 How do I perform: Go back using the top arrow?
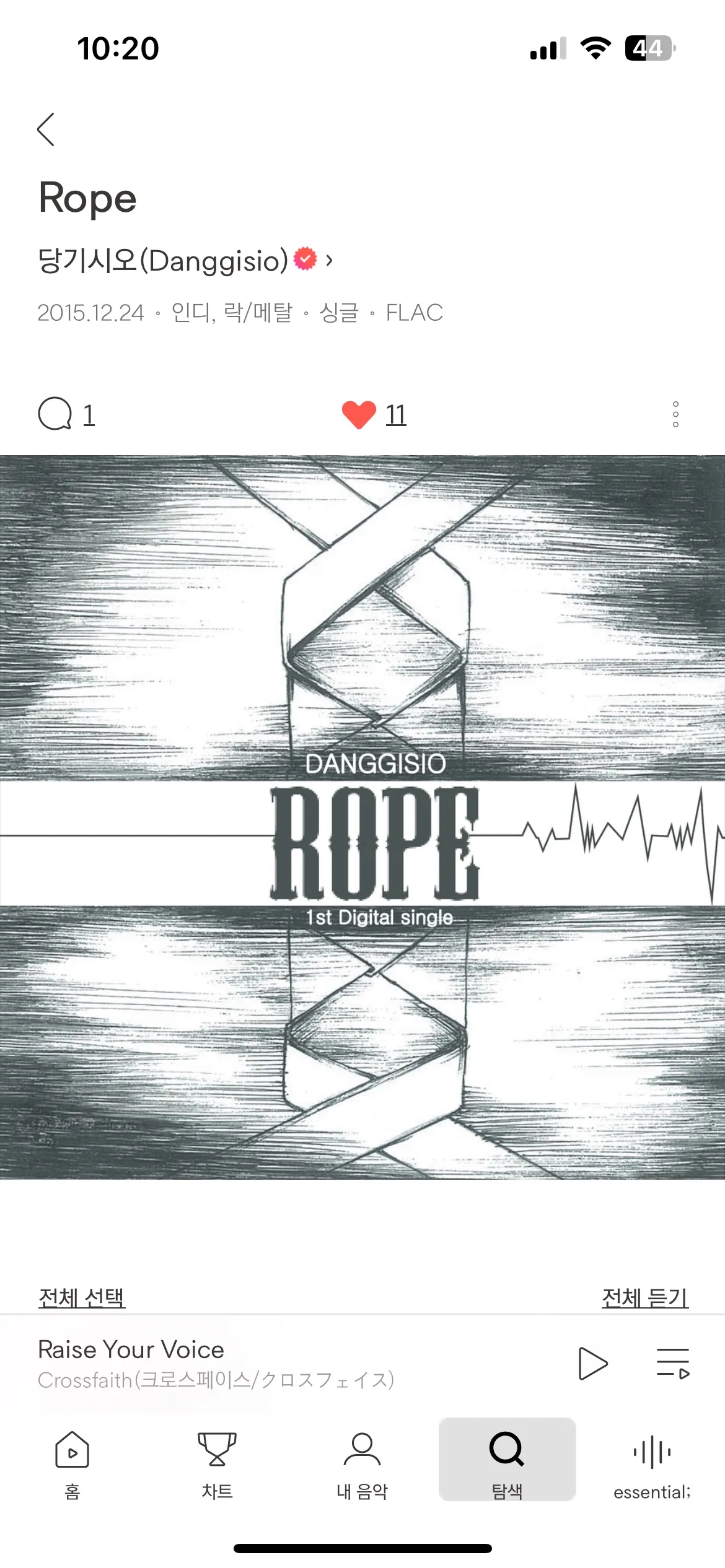tap(46, 129)
